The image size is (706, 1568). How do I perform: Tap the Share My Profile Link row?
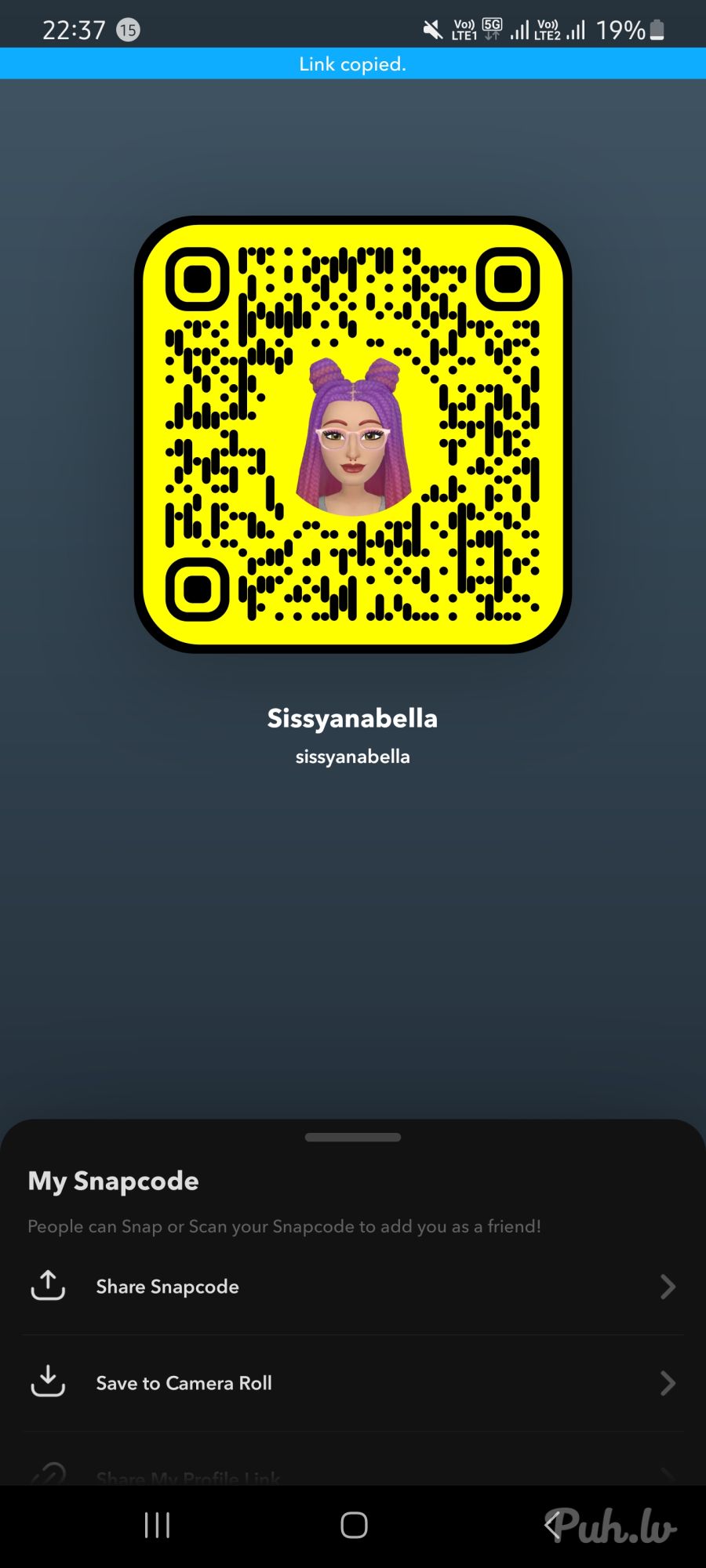click(x=353, y=1474)
